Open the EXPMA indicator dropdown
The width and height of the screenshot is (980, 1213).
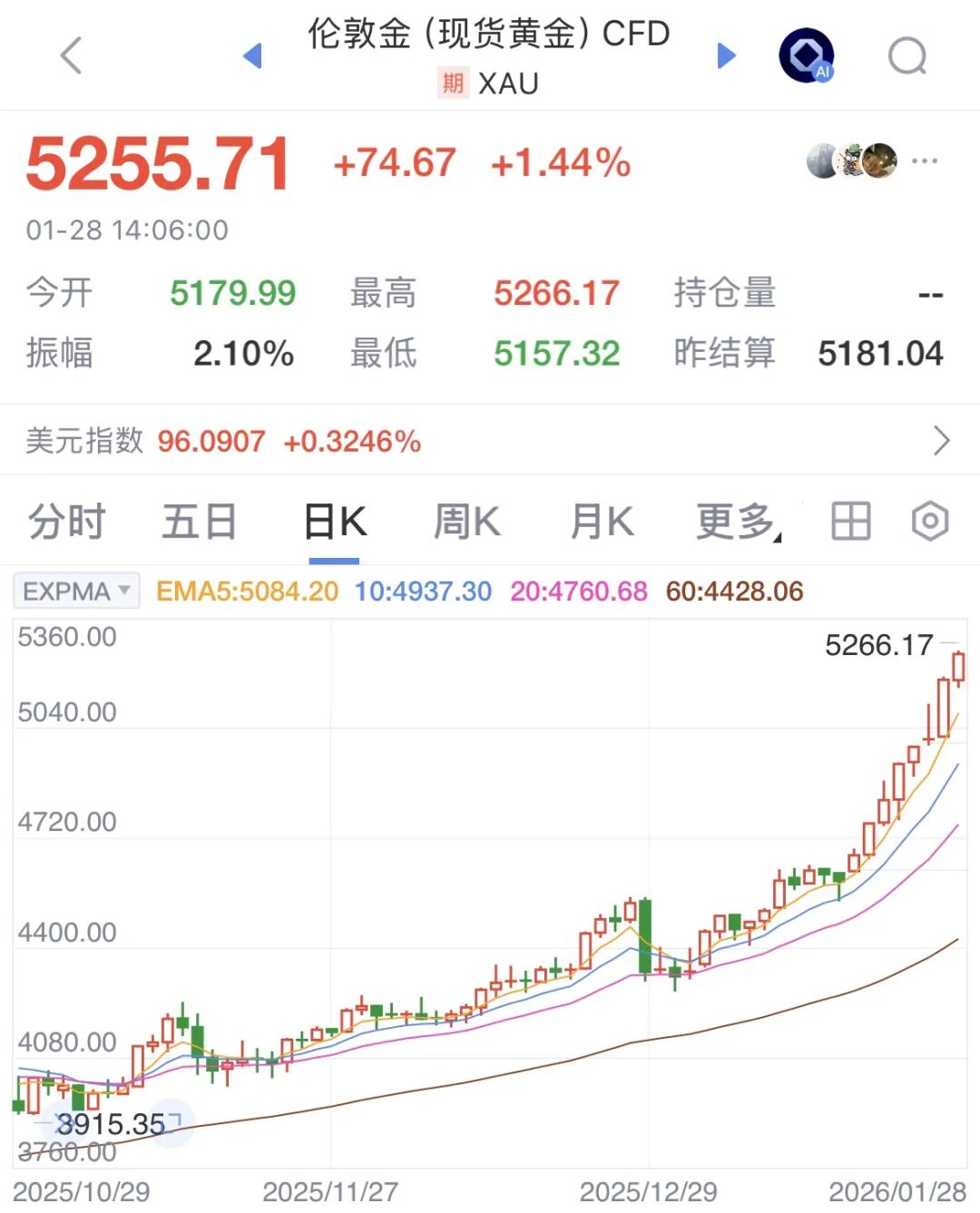[76, 592]
